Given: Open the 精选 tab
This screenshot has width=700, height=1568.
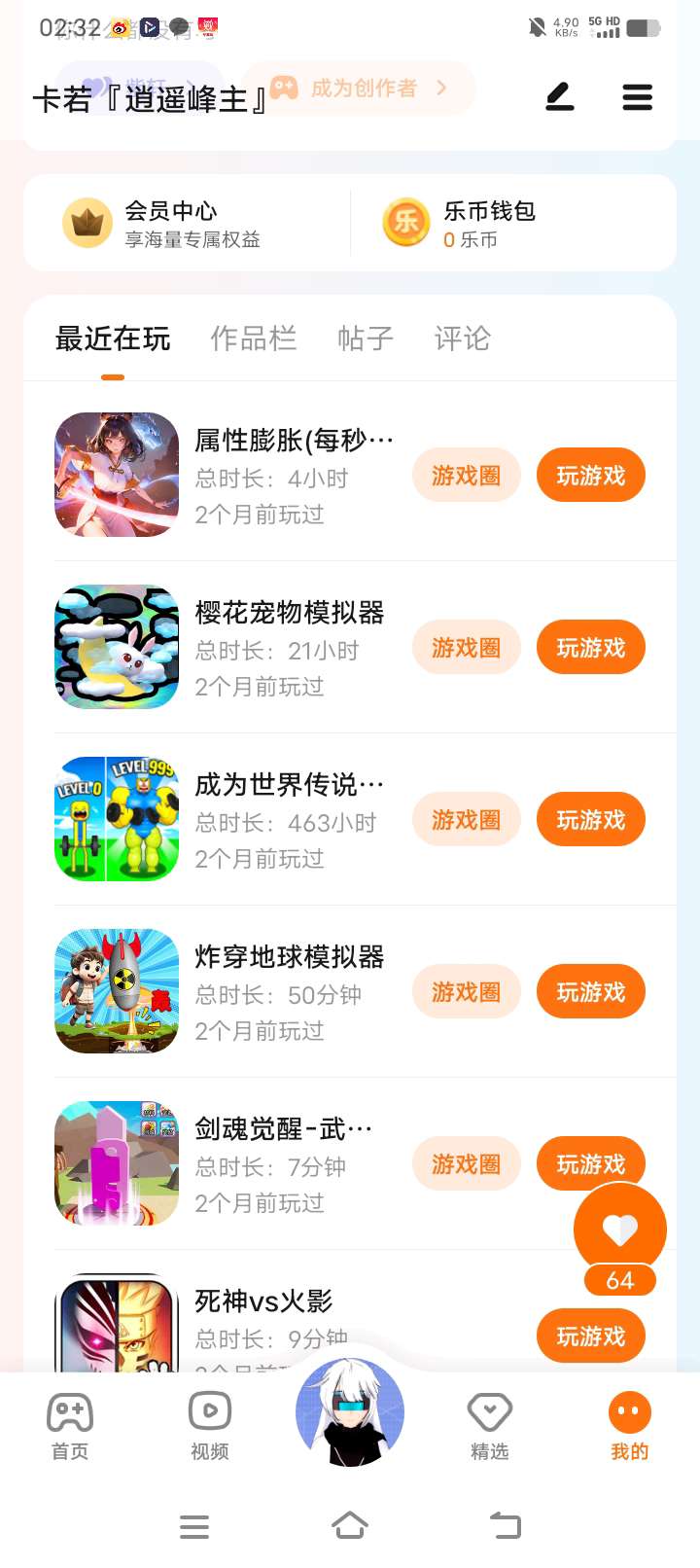Looking at the screenshot, I should tap(490, 1425).
